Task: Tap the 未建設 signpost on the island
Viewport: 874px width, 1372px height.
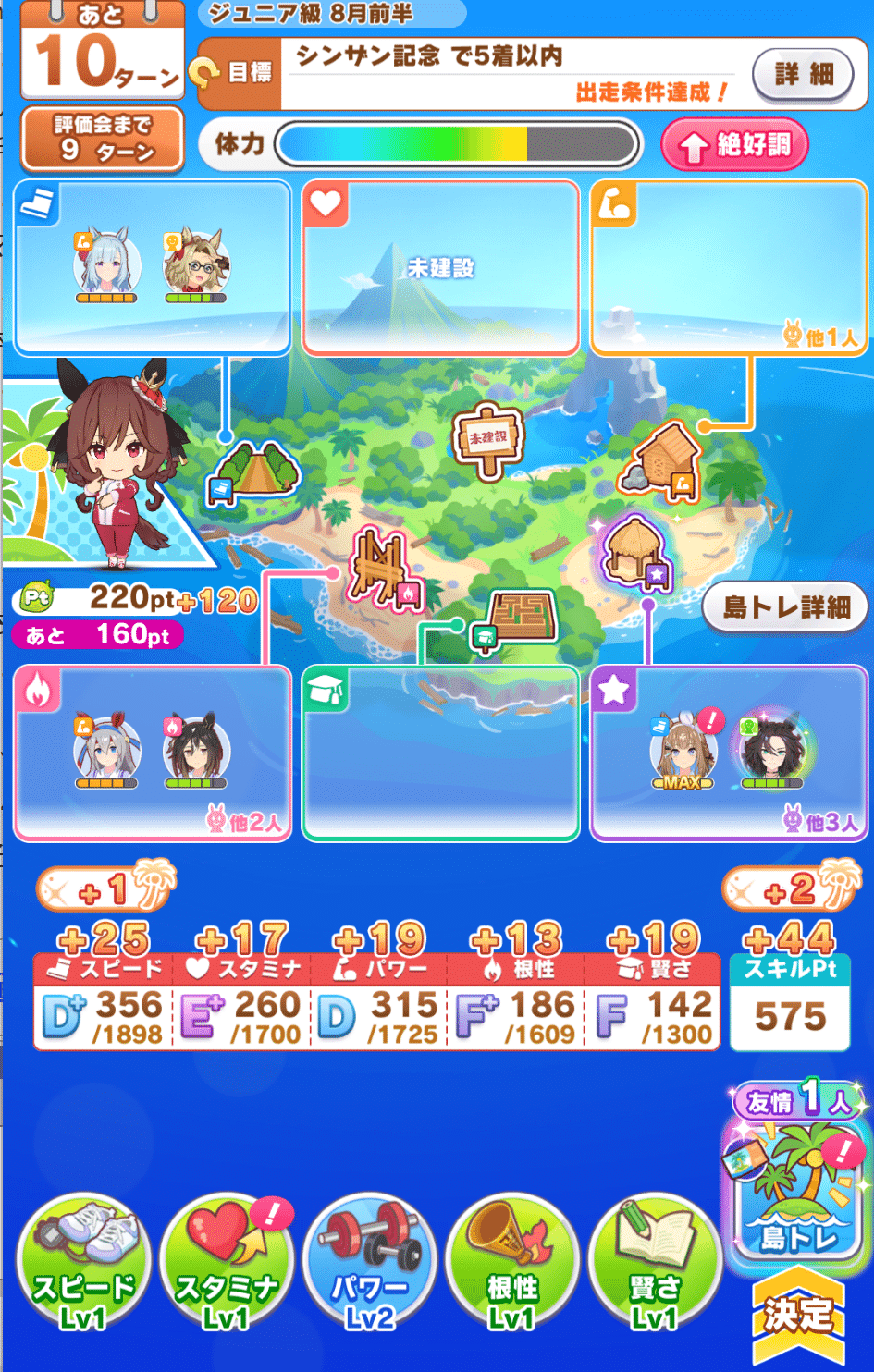Action: (488, 441)
